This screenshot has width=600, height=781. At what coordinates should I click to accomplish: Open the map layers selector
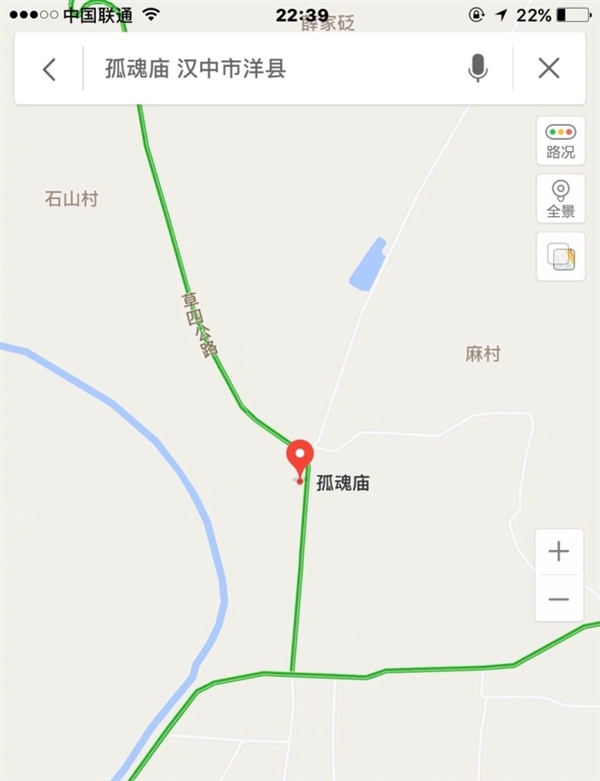(x=561, y=257)
